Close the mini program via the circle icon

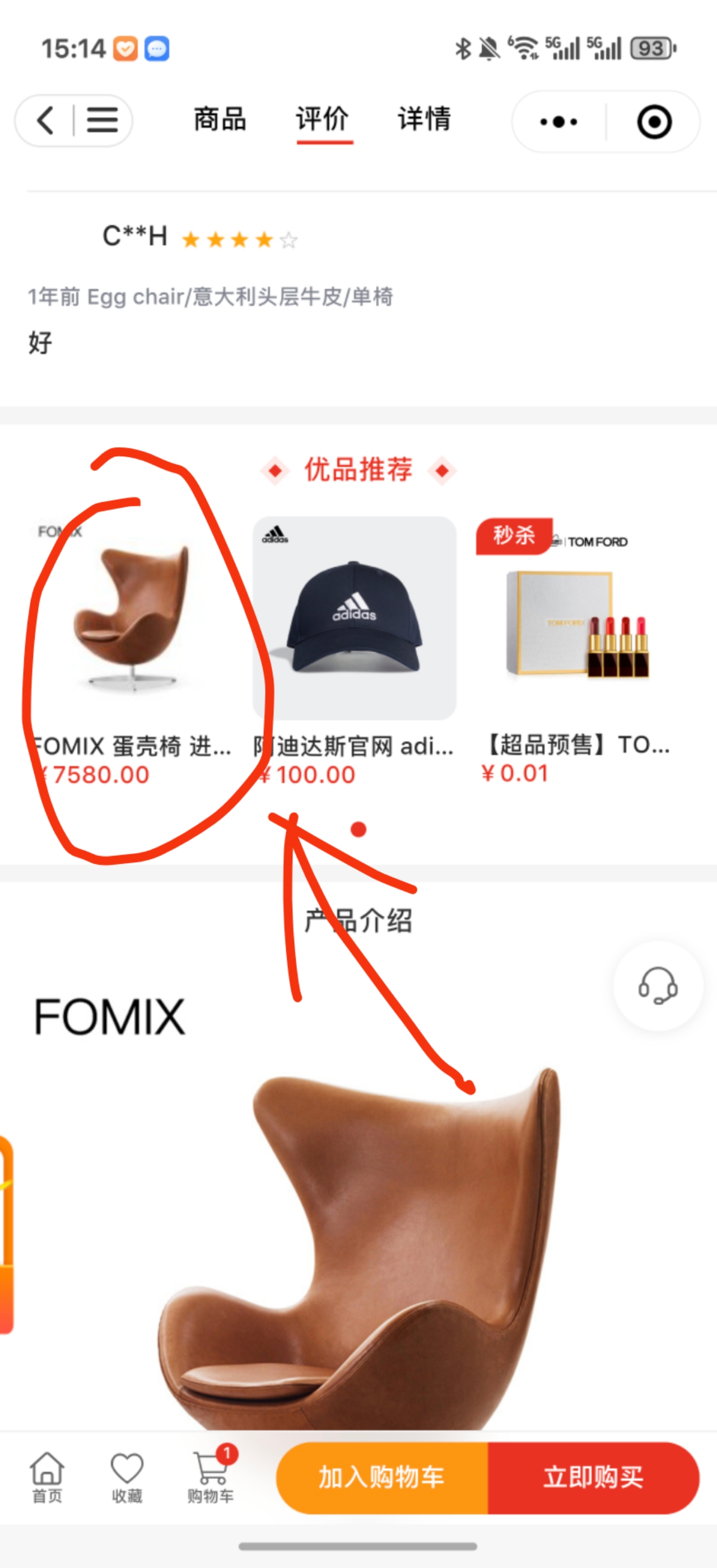coord(654,121)
